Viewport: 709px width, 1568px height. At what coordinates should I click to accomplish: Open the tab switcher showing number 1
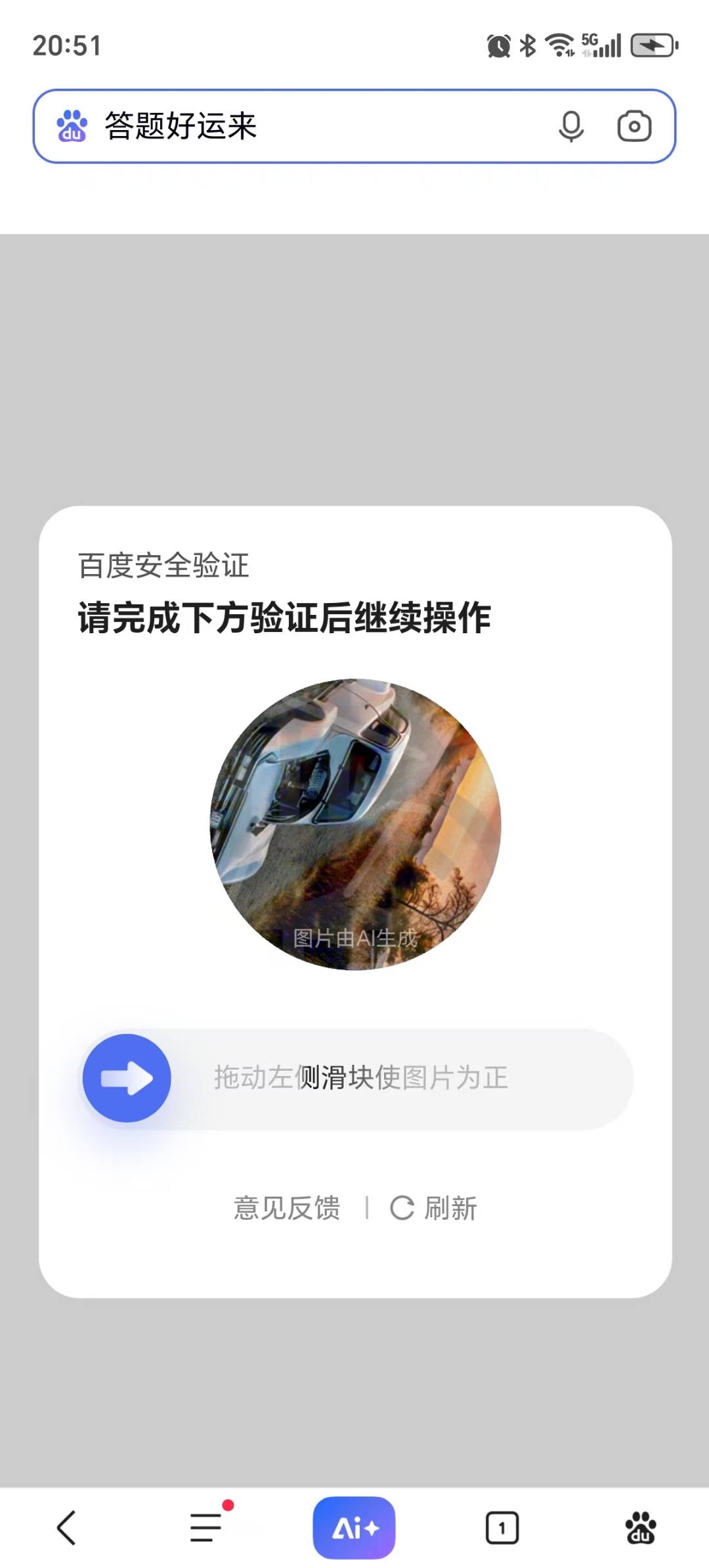click(x=501, y=1527)
